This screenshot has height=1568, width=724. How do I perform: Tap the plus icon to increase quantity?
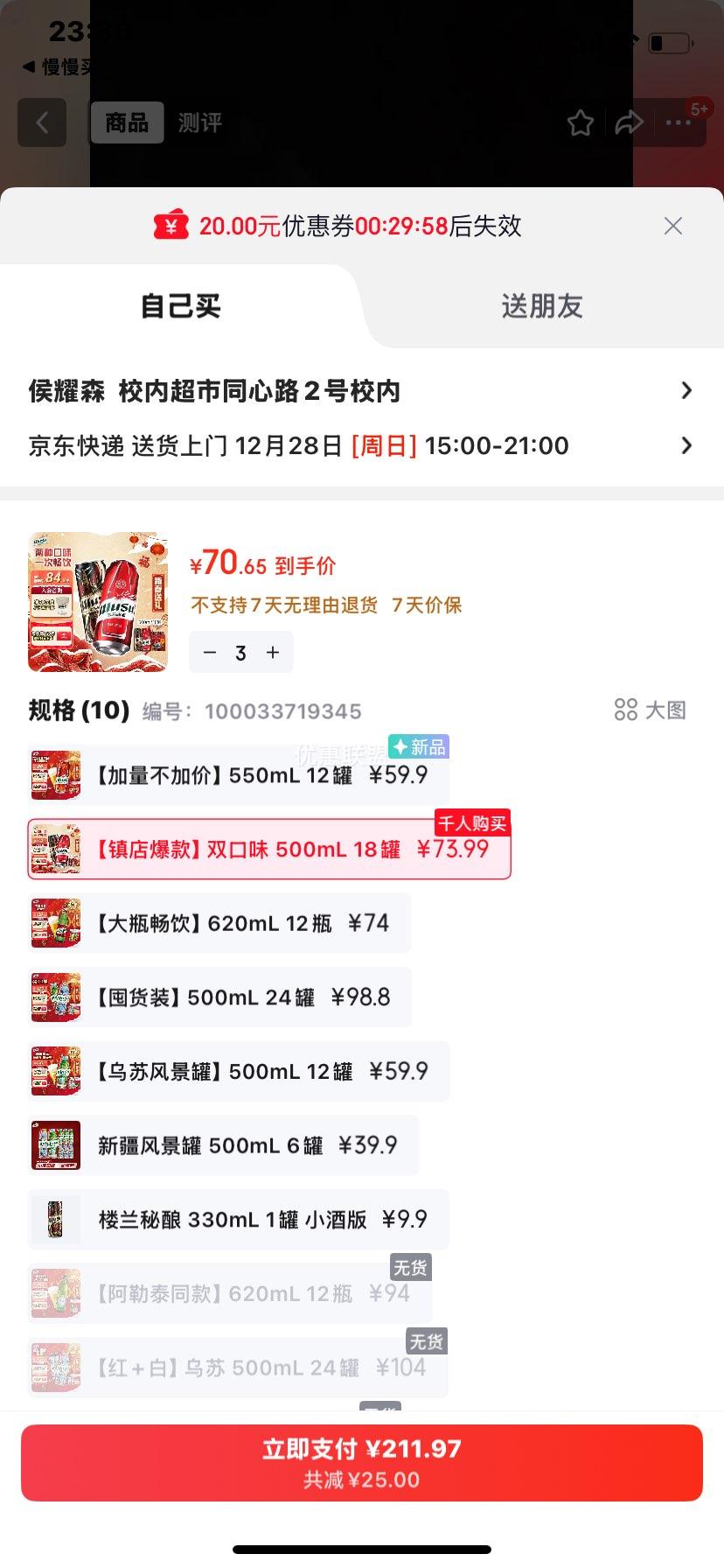pyautogui.click(x=272, y=652)
